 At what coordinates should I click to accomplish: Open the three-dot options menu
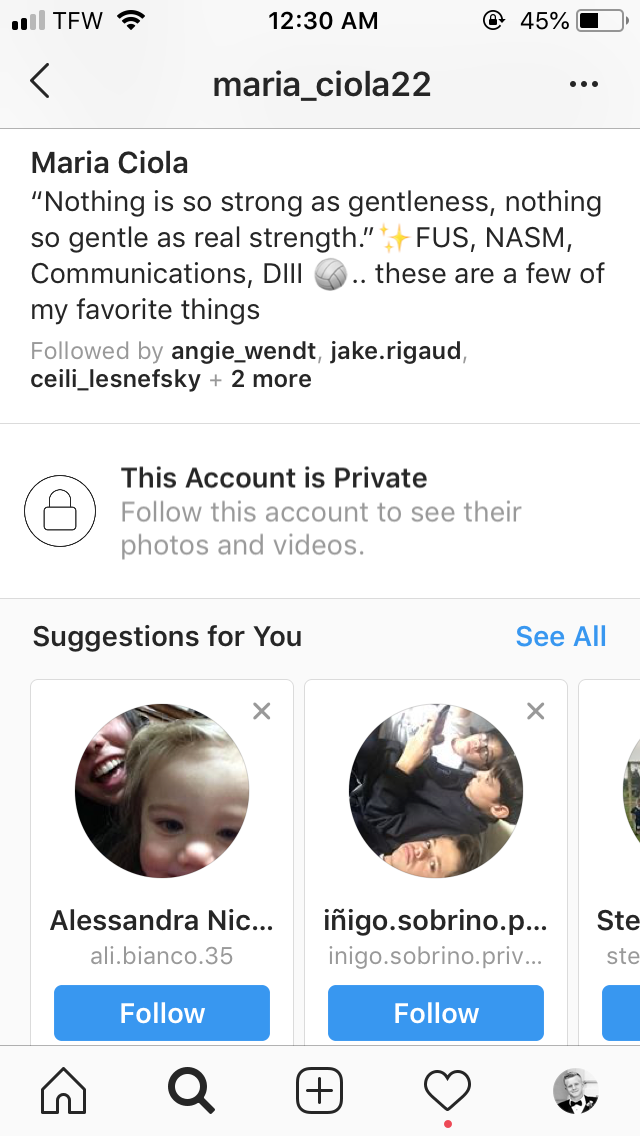[x=583, y=84]
